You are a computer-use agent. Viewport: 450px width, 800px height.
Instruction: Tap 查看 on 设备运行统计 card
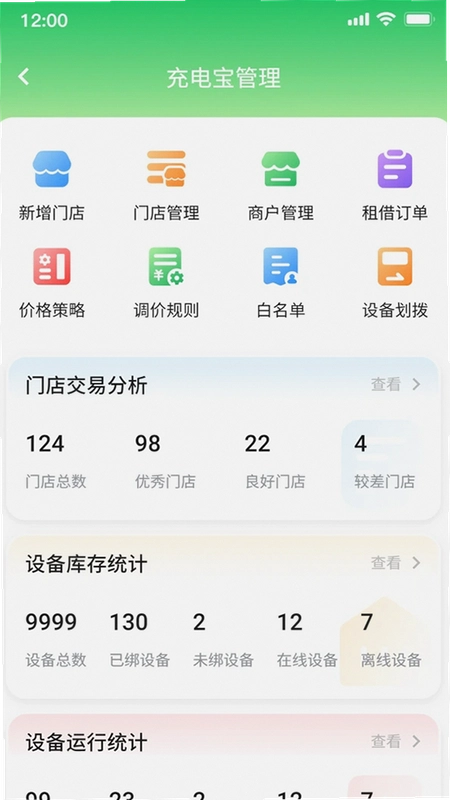tap(396, 741)
